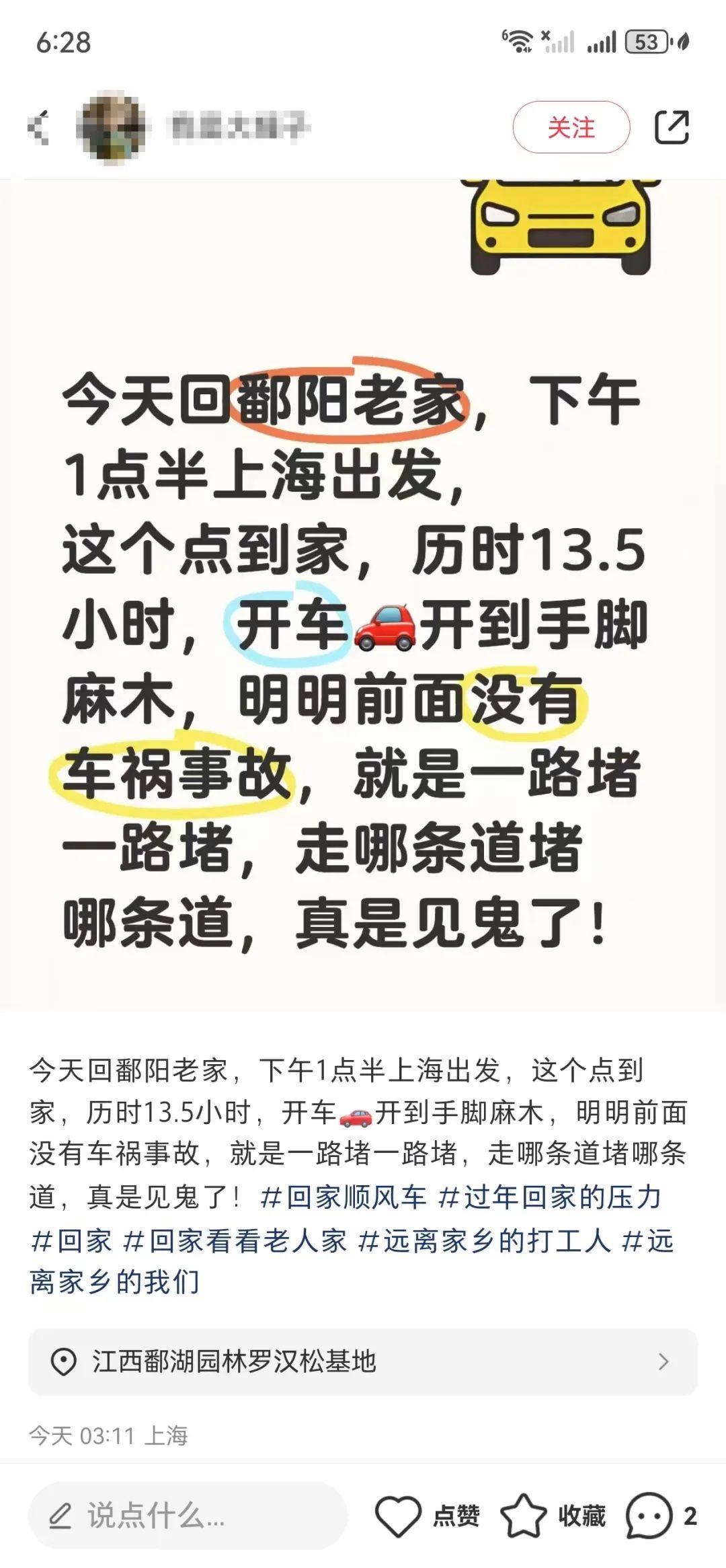Open hashtag #回家顺风车

[x=344, y=1197]
